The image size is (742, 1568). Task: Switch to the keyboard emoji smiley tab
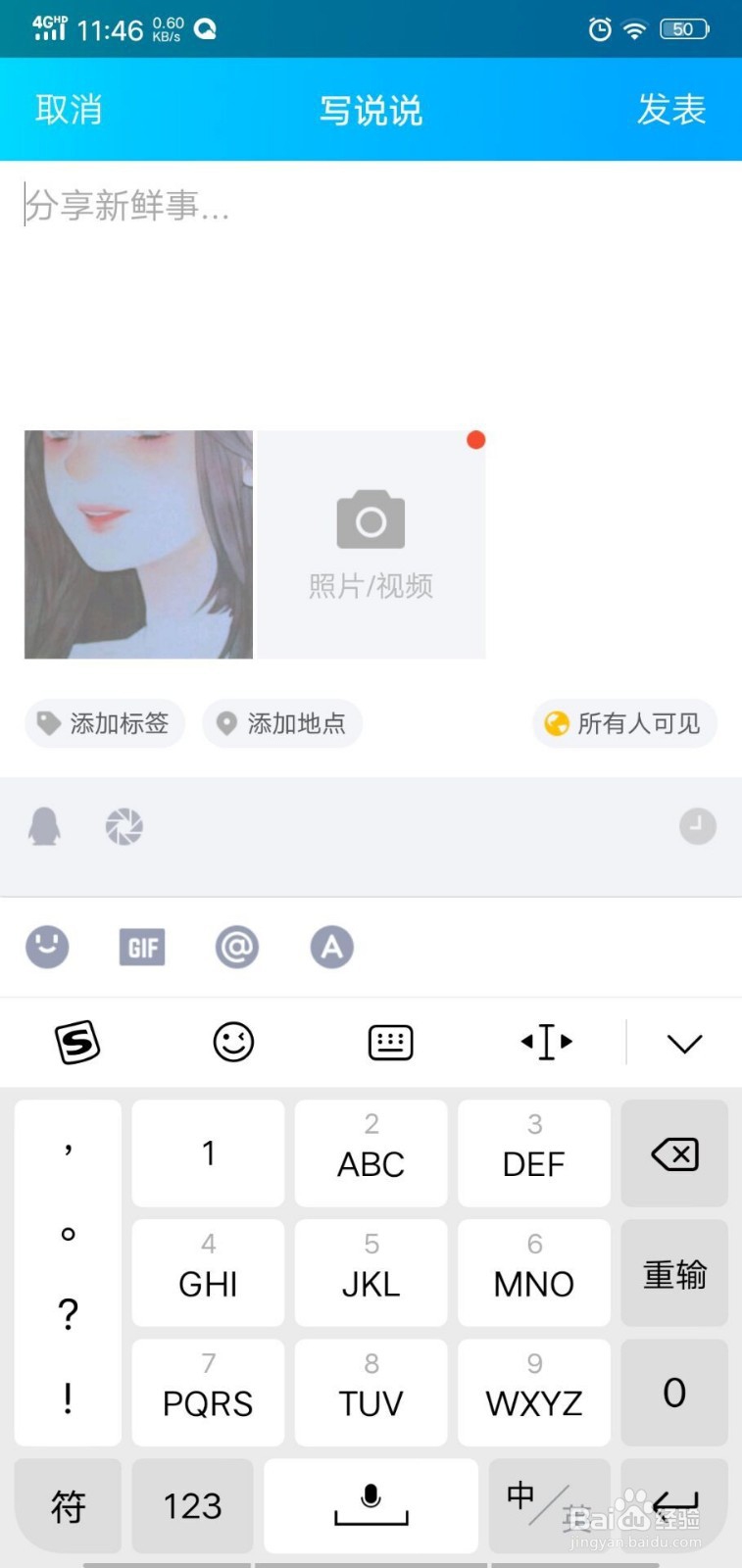[233, 1043]
